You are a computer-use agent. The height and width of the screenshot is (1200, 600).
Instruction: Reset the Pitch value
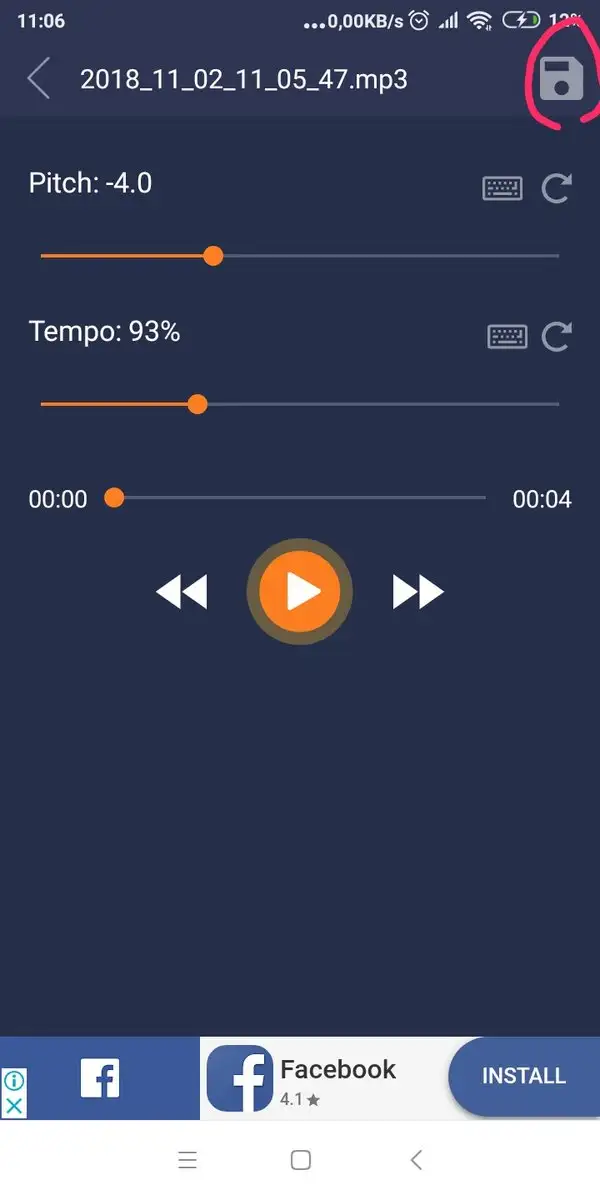556,188
